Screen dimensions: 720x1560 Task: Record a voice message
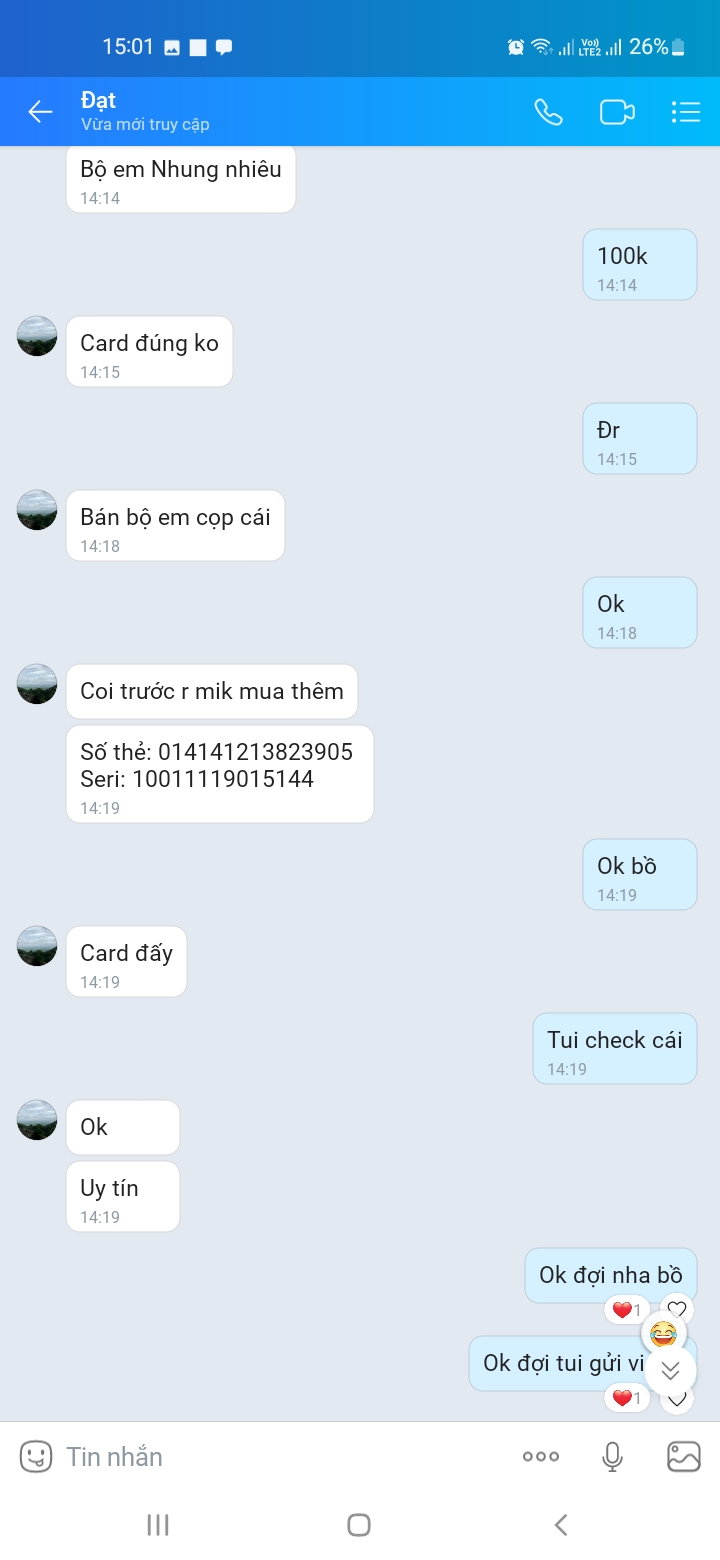[x=613, y=1457]
